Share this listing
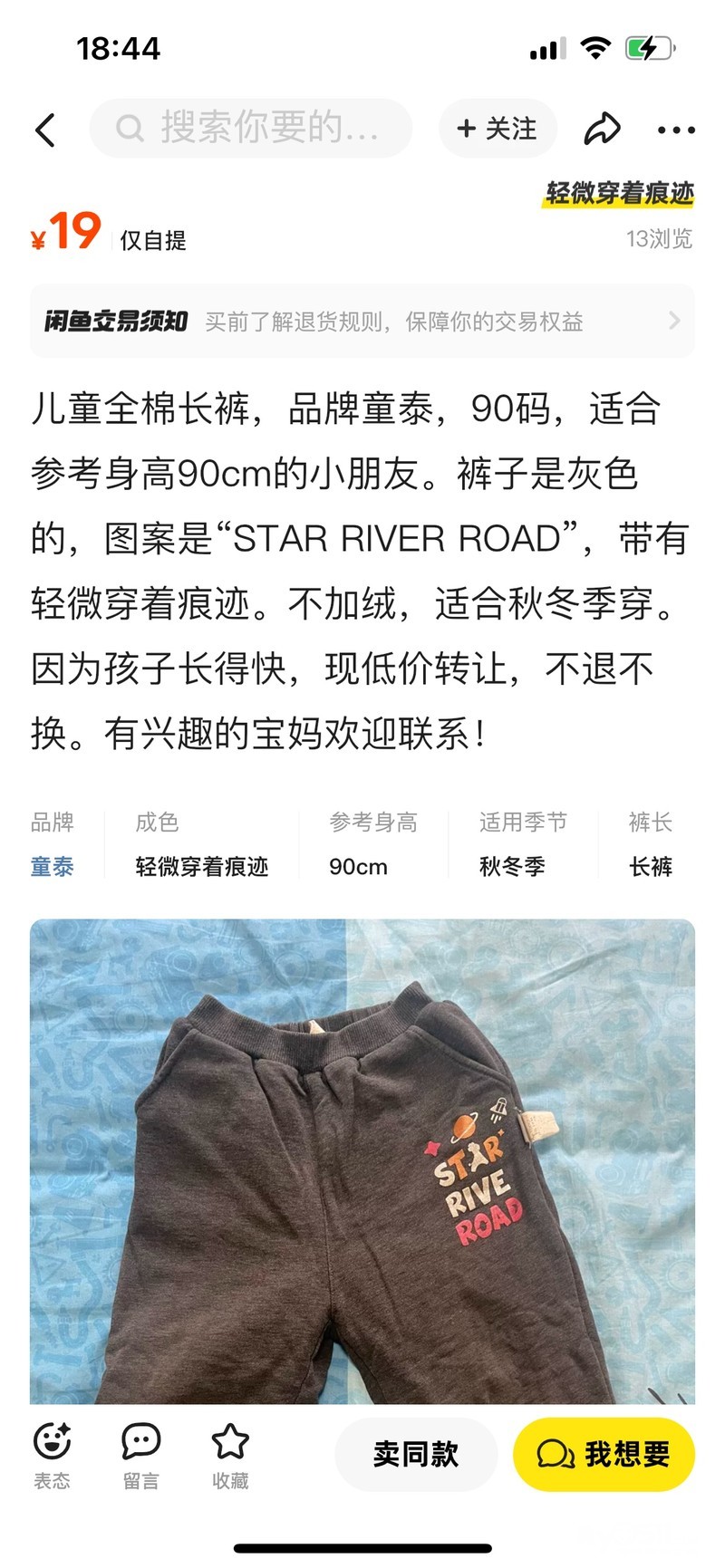The height and width of the screenshot is (1568, 725). click(603, 130)
